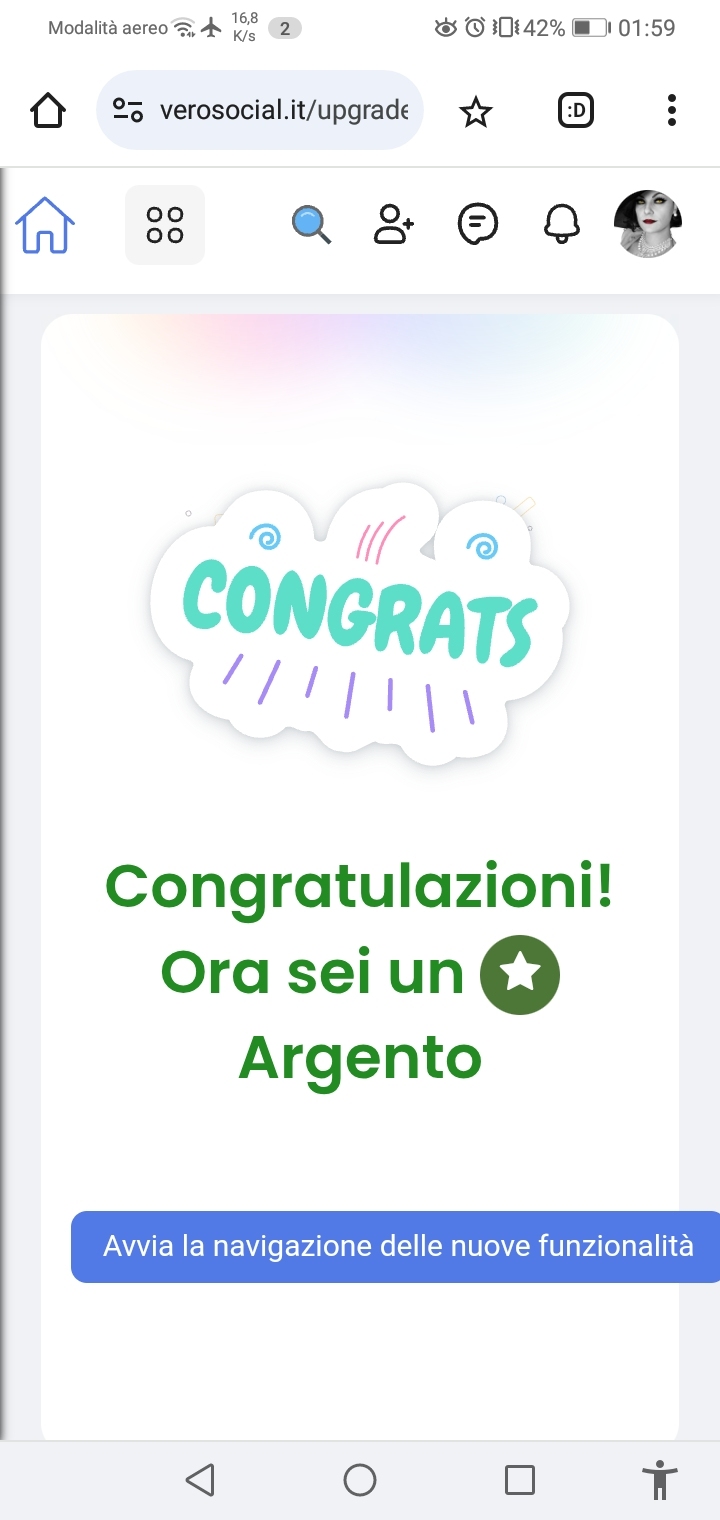Open the magnifier search
The height and width of the screenshot is (1520, 720).
[311, 225]
